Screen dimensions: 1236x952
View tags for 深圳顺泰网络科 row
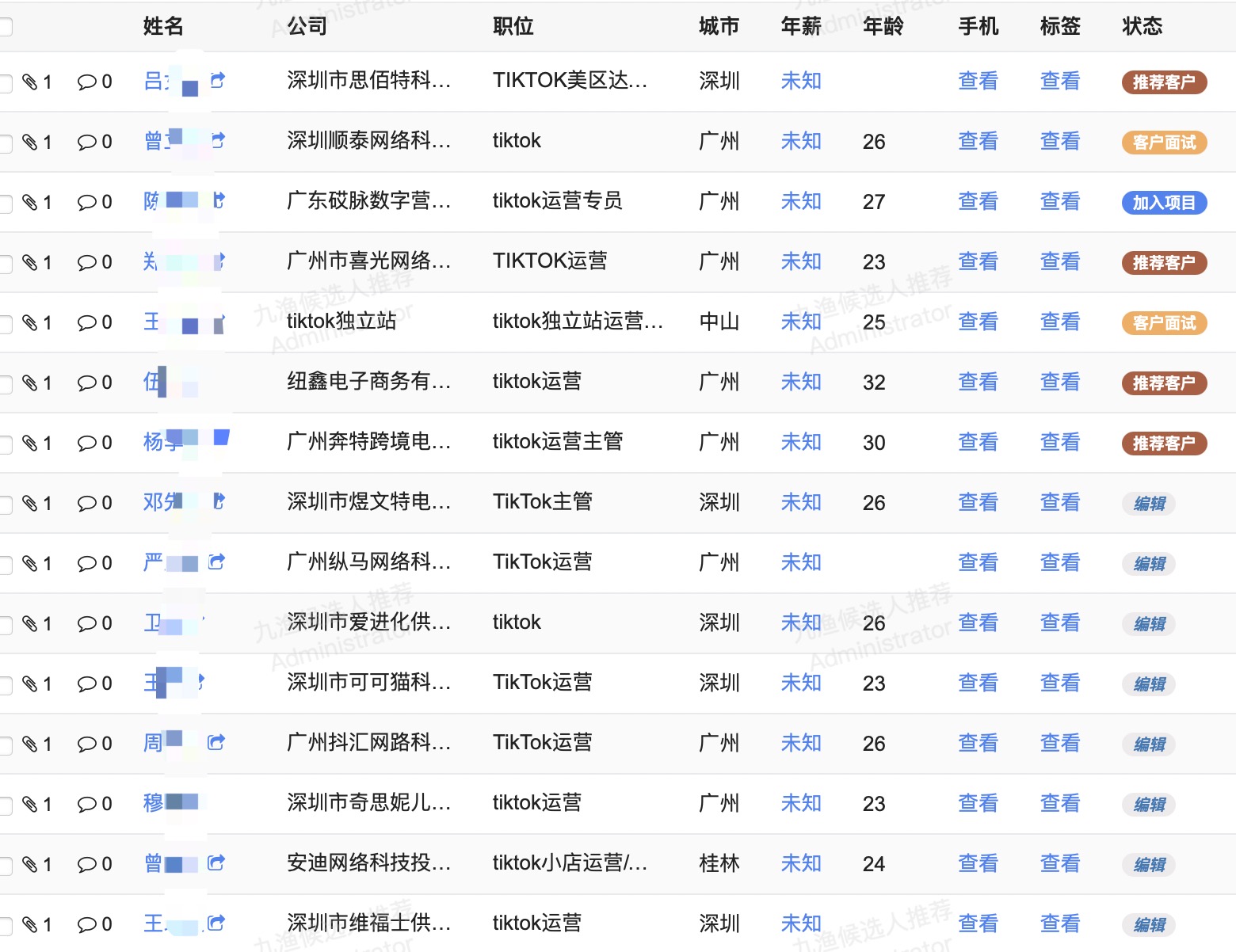[1059, 141]
